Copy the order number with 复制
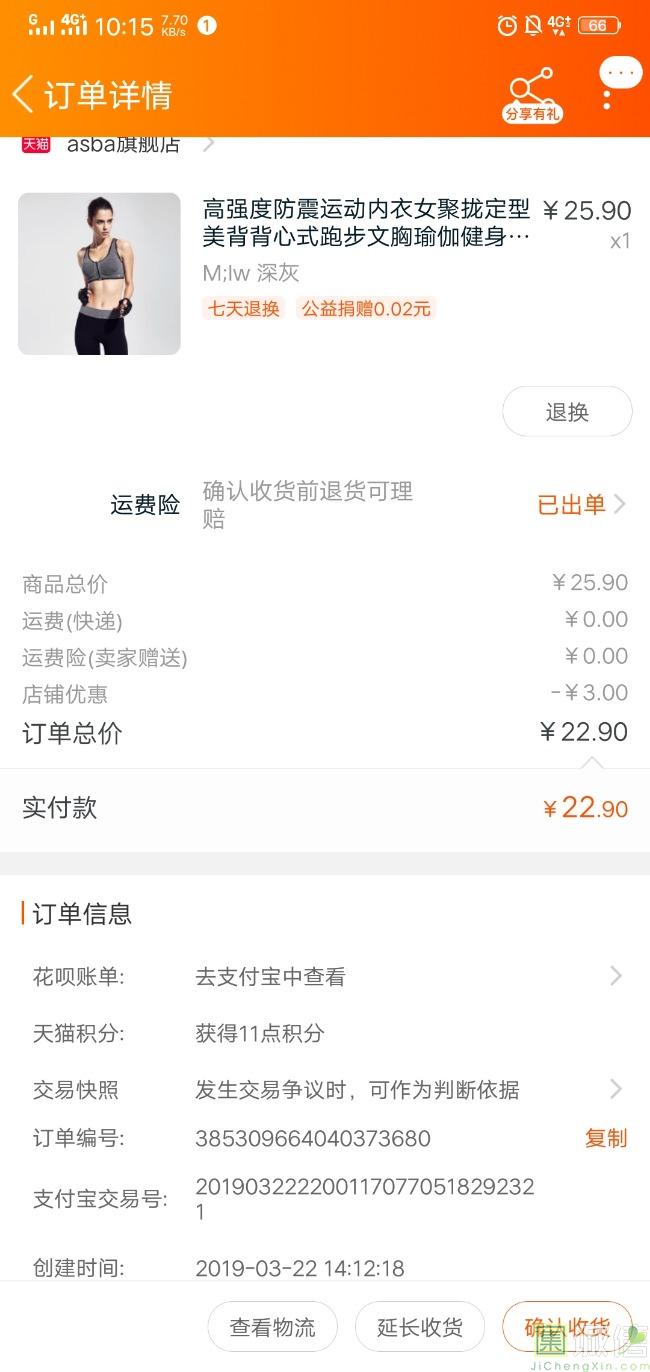This screenshot has width=650, height=1372. (x=605, y=1138)
